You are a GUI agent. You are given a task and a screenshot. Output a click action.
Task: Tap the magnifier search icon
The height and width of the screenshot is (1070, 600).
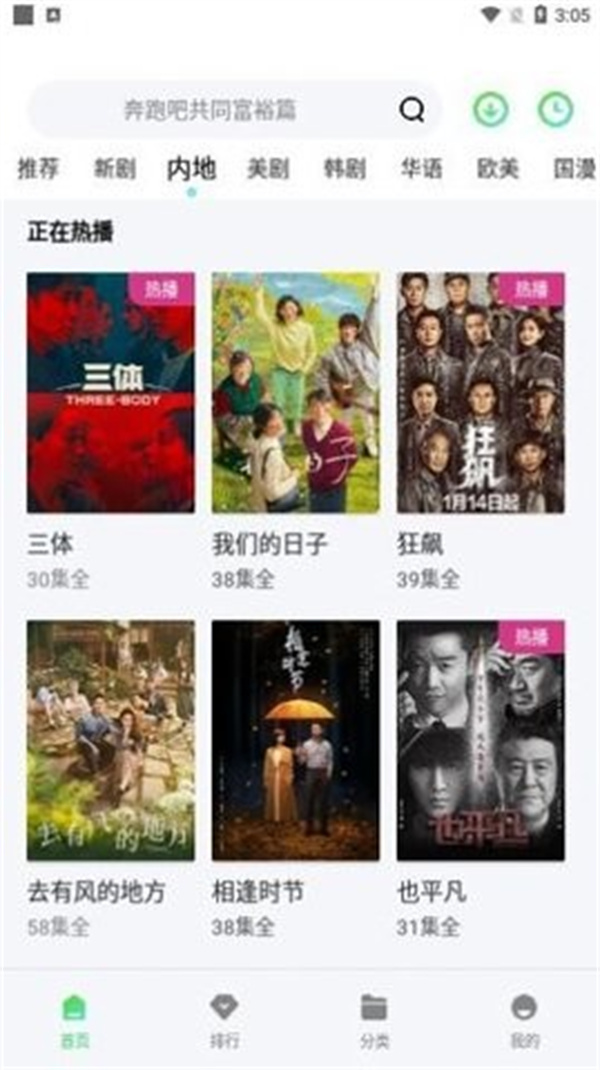[411, 110]
